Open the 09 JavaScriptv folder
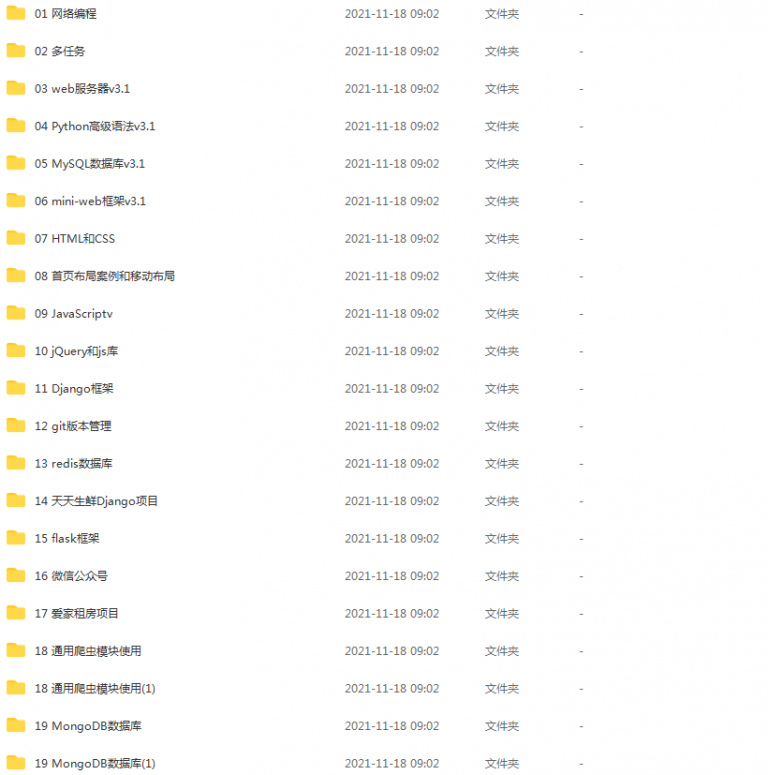This screenshot has height=775, width=768. coord(73,314)
